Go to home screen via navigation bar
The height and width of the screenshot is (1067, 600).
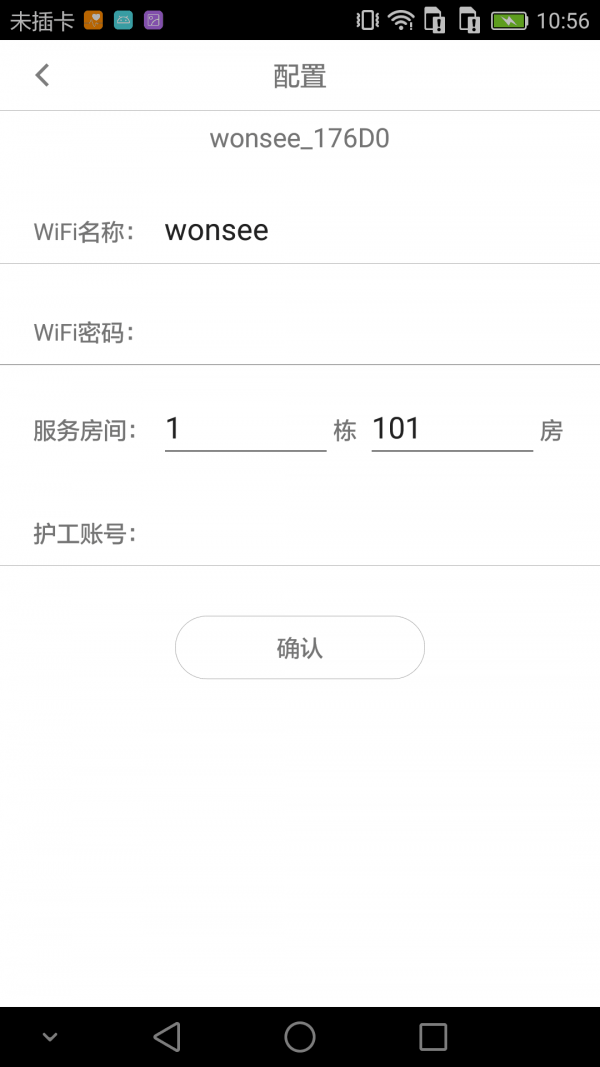[x=300, y=1036]
